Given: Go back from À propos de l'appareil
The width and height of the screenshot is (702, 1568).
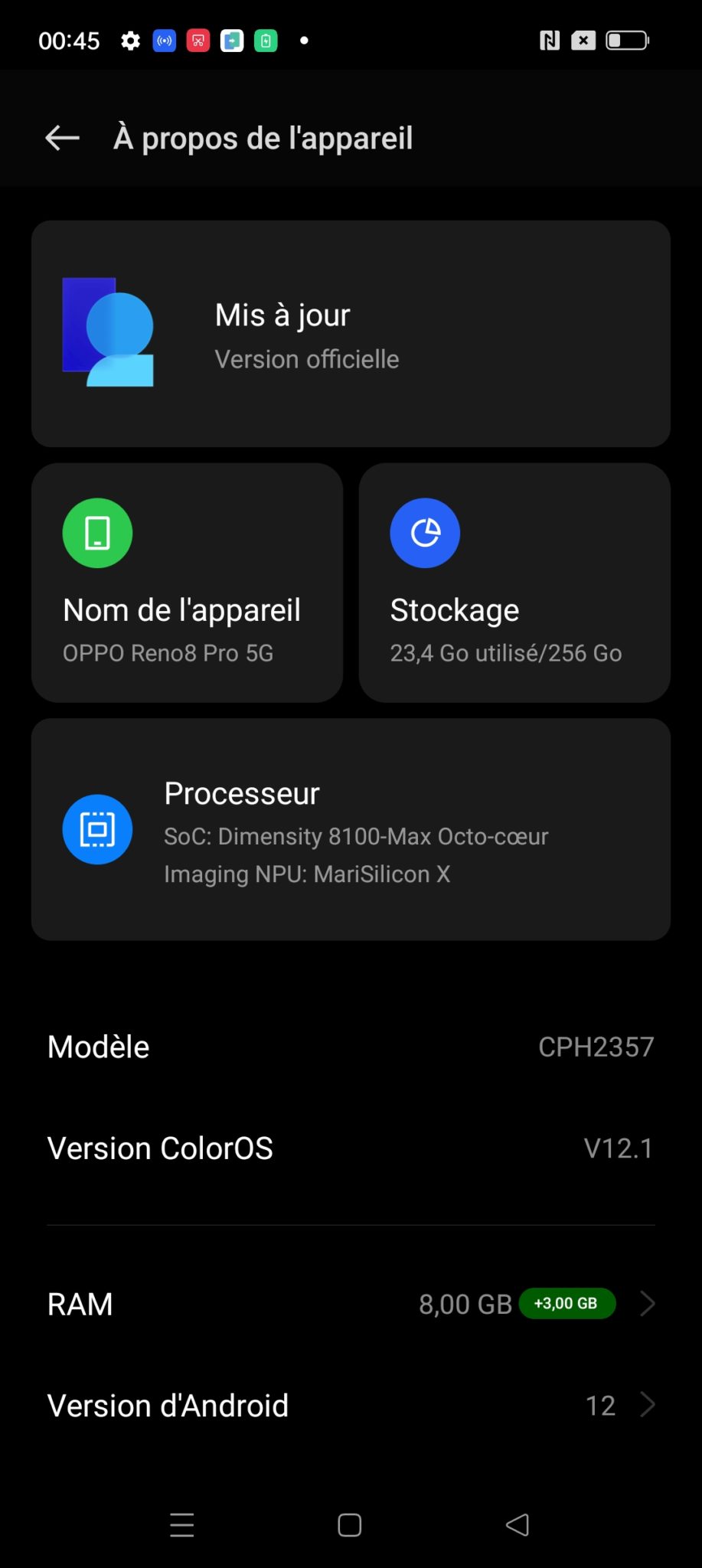Looking at the screenshot, I should tap(62, 138).
